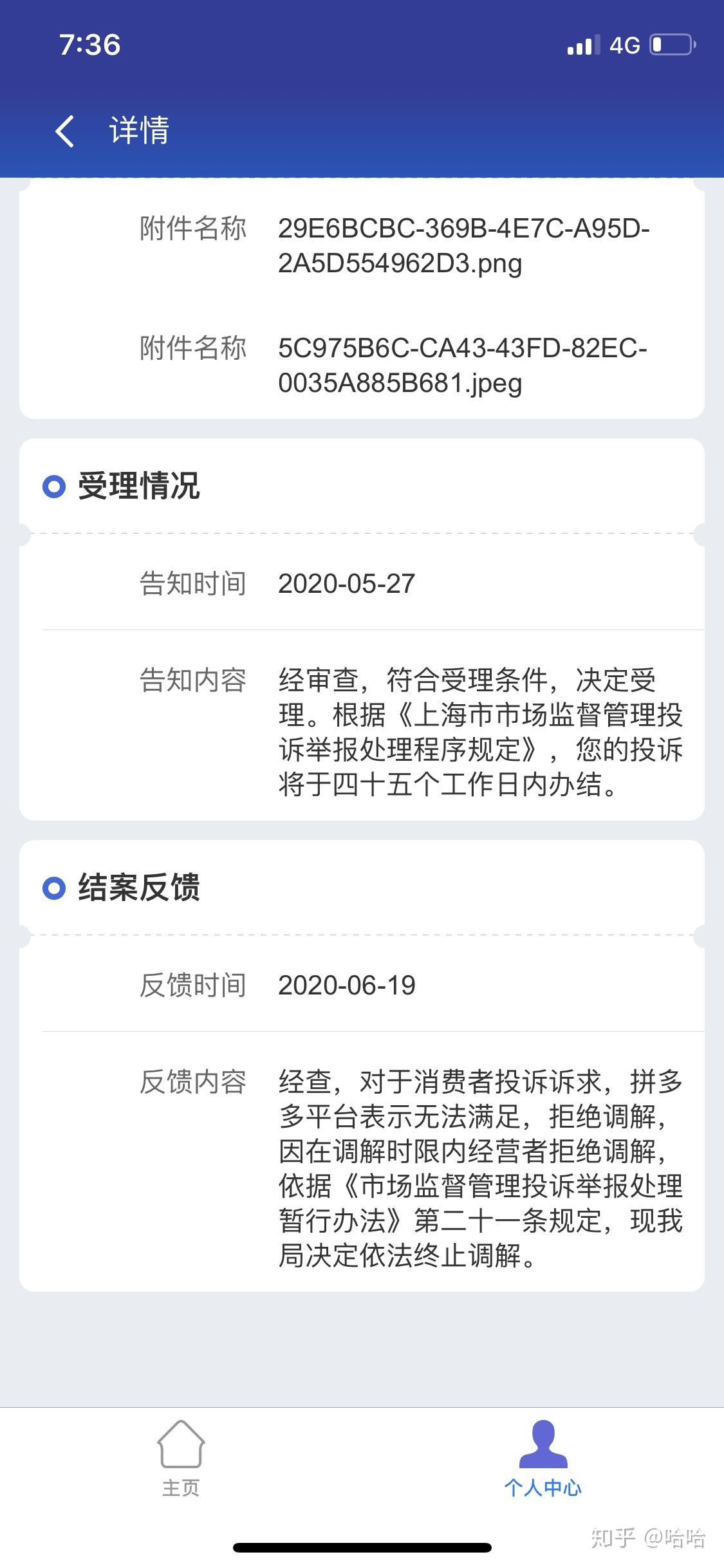Viewport: 724px width, 1568px height.
Task: Open the attachment ending in 0035A885B681.jpeg
Action: (462, 366)
